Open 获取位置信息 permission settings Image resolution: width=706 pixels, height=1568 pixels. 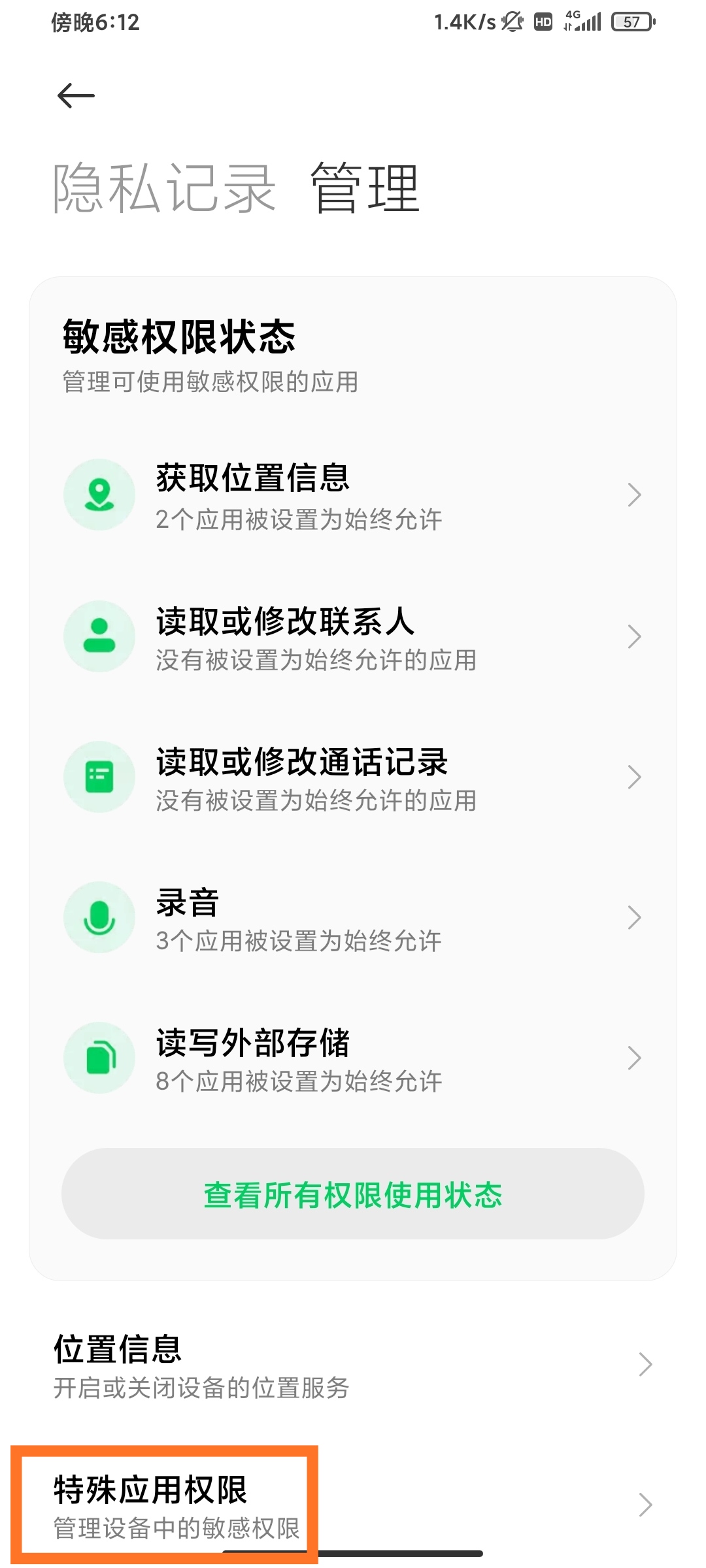pos(353,495)
